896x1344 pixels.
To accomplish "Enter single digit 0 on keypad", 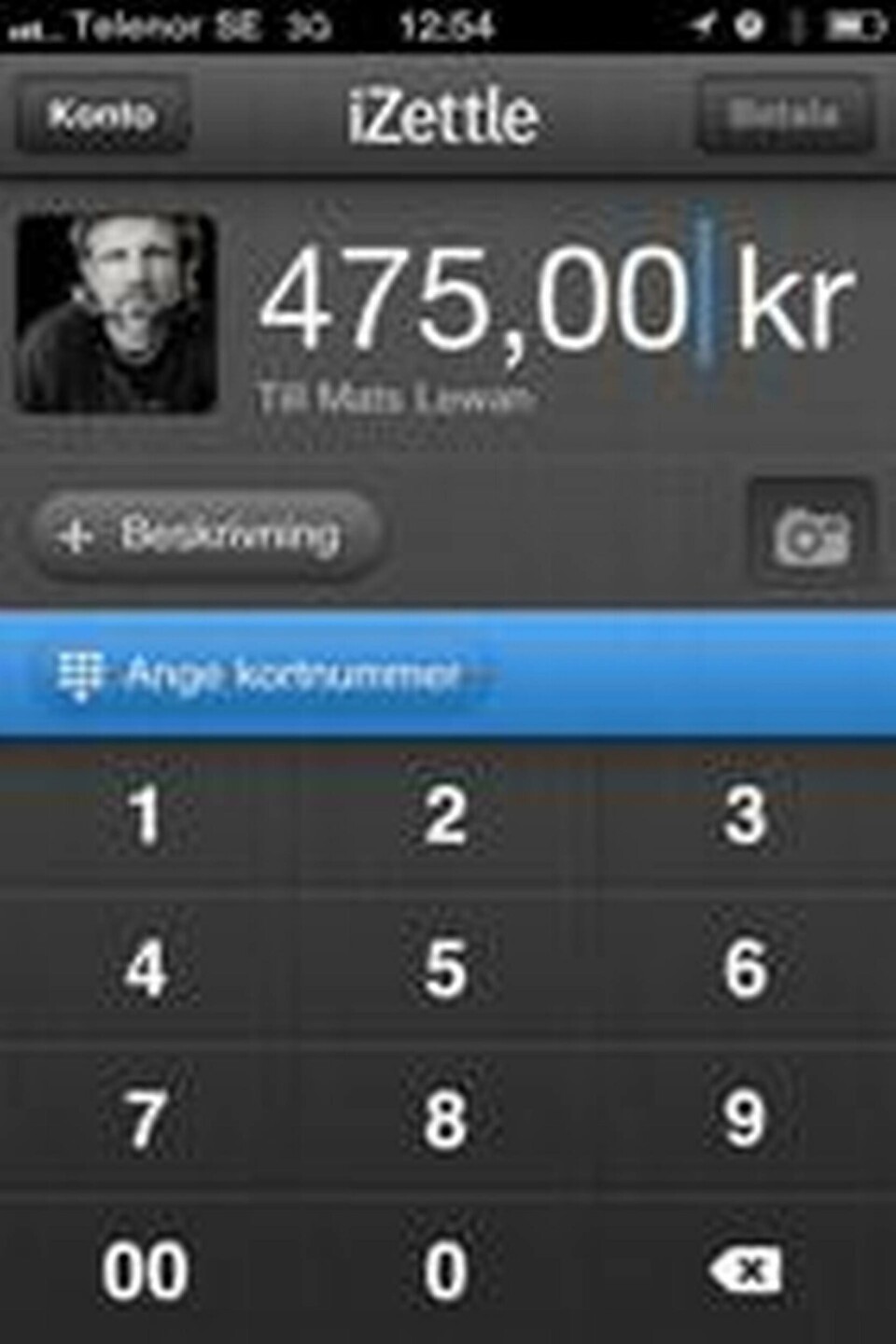I will click(446, 1271).
